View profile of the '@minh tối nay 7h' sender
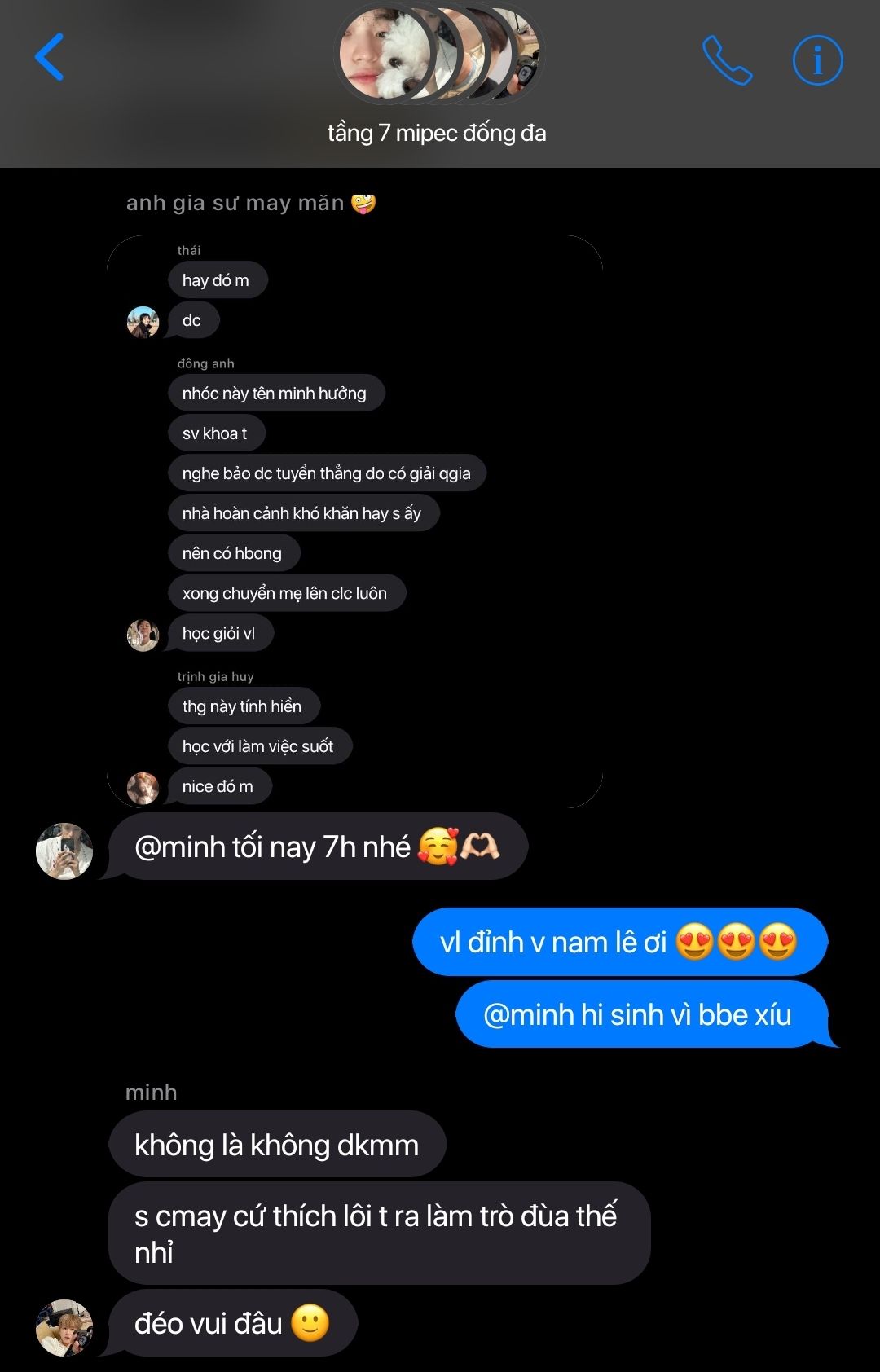This screenshot has width=880, height=1372. click(x=64, y=851)
